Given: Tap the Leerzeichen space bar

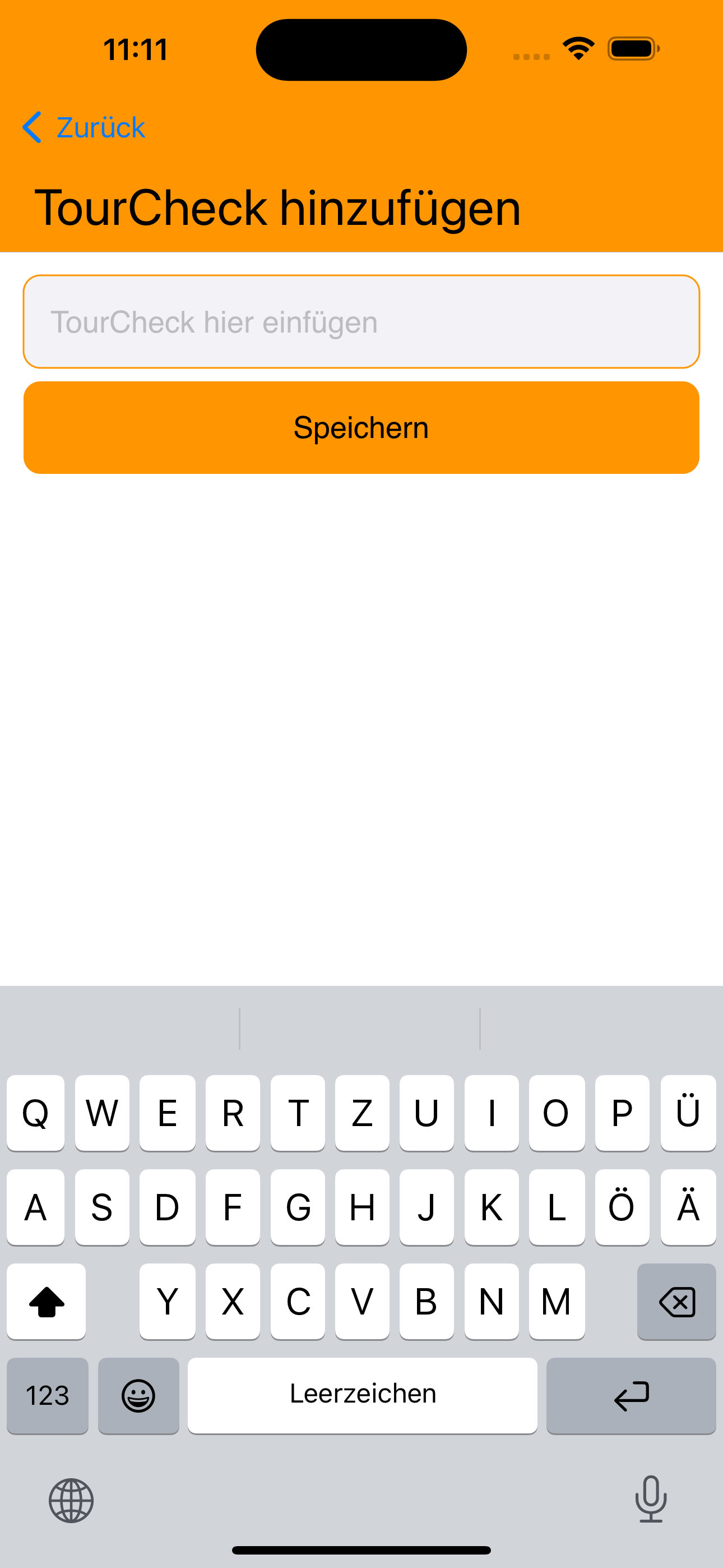Looking at the screenshot, I should tap(363, 1395).
